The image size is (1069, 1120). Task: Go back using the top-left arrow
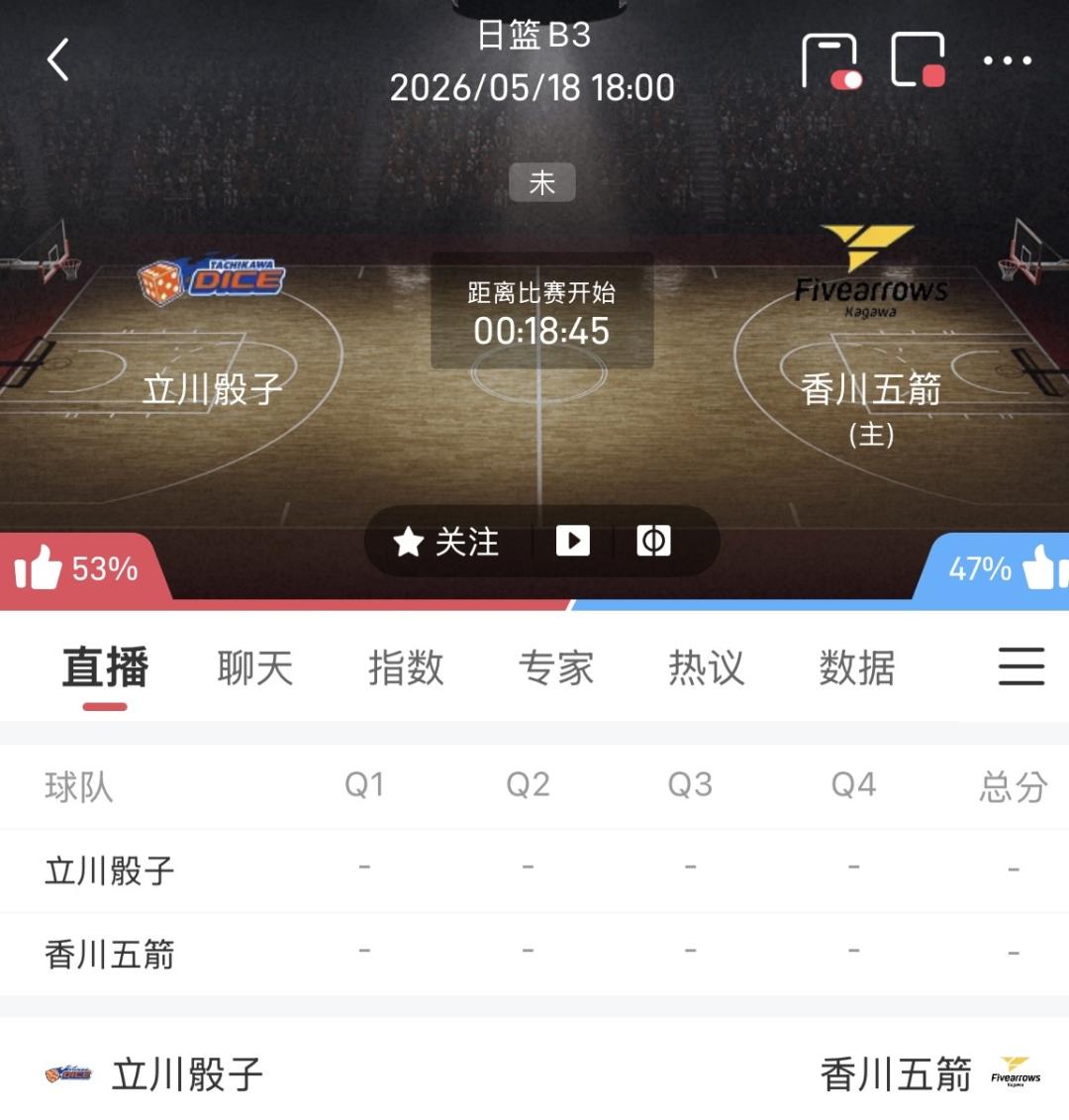click(58, 60)
